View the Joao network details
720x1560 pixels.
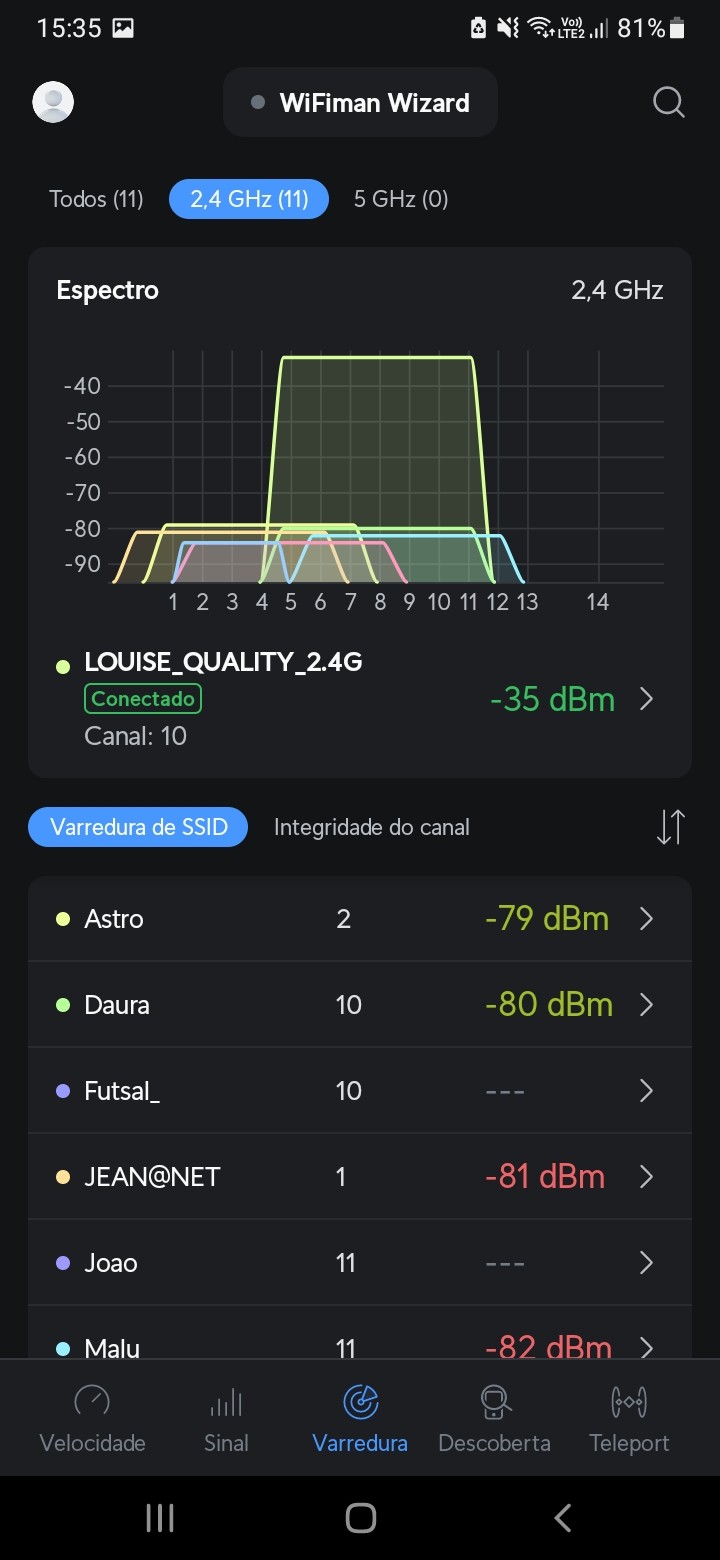(x=360, y=1262)
